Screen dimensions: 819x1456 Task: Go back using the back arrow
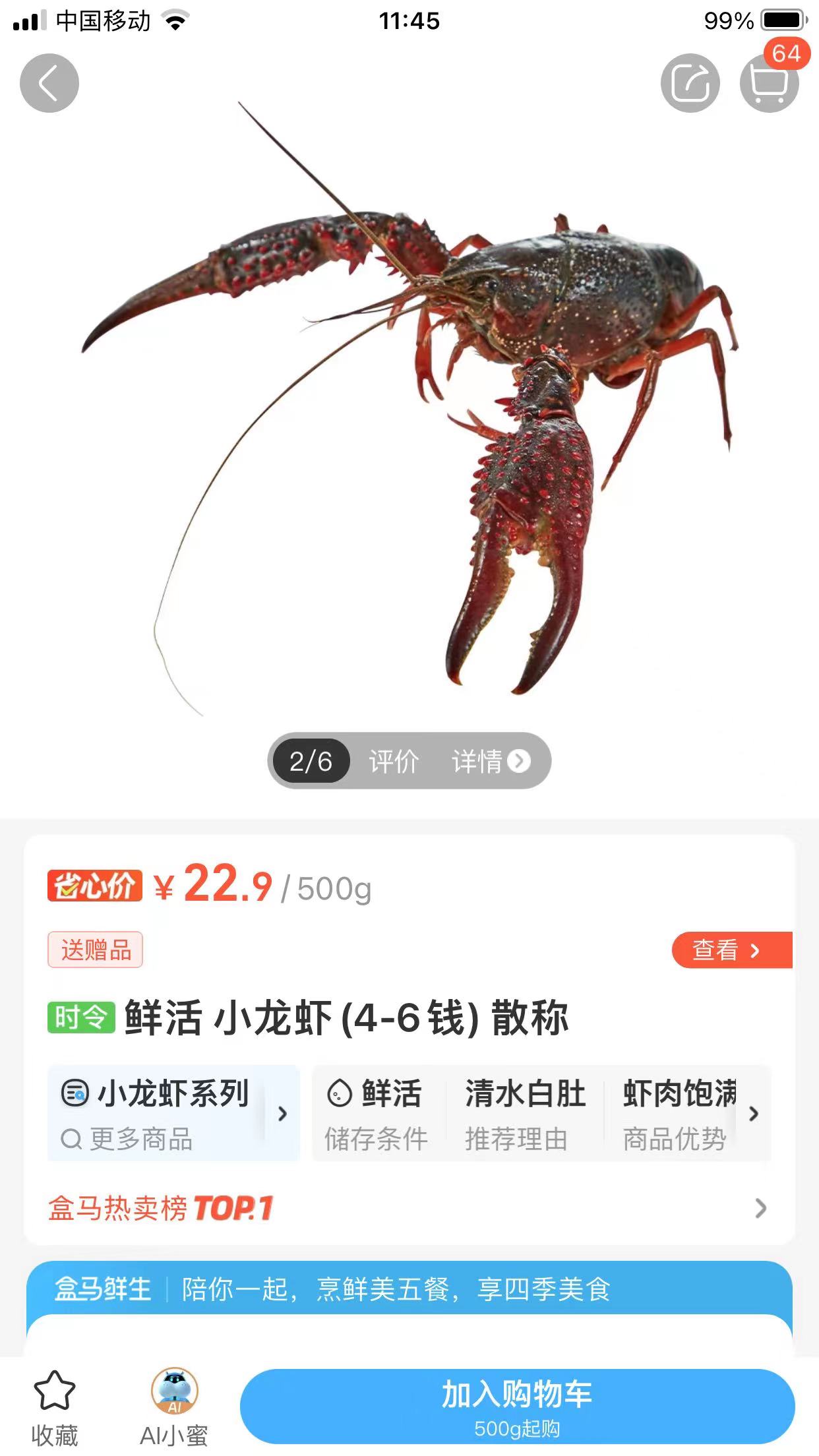49,83
